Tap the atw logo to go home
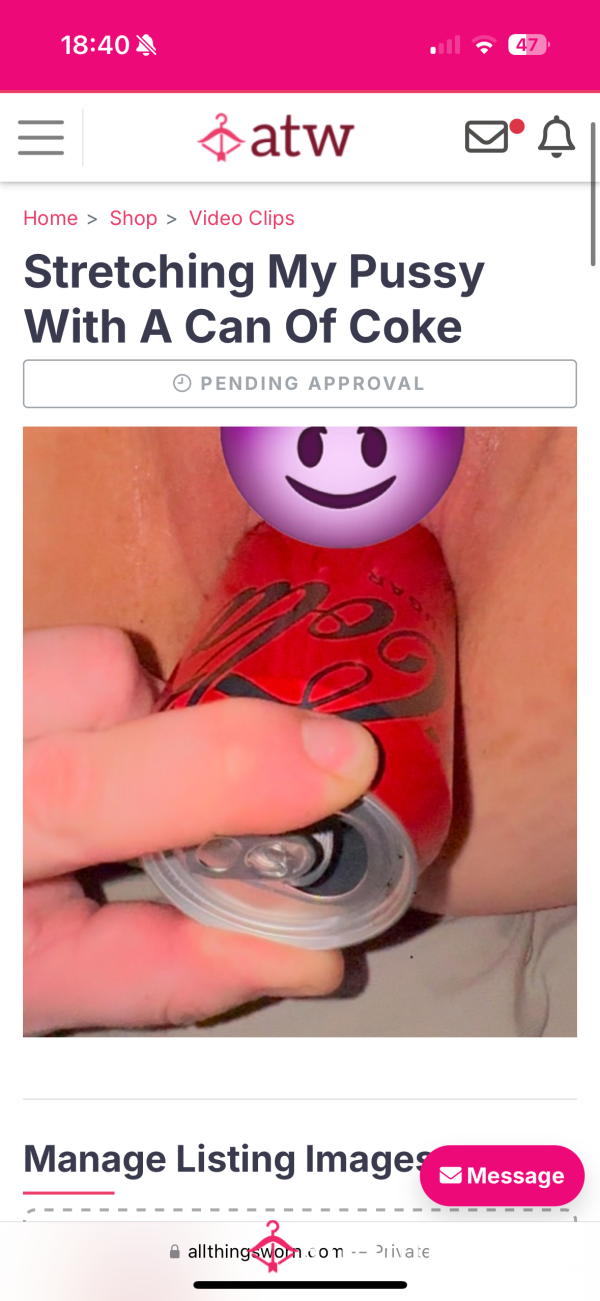Screen dimensions: 600x1301 pyautogui.click(x=276, y=138)
